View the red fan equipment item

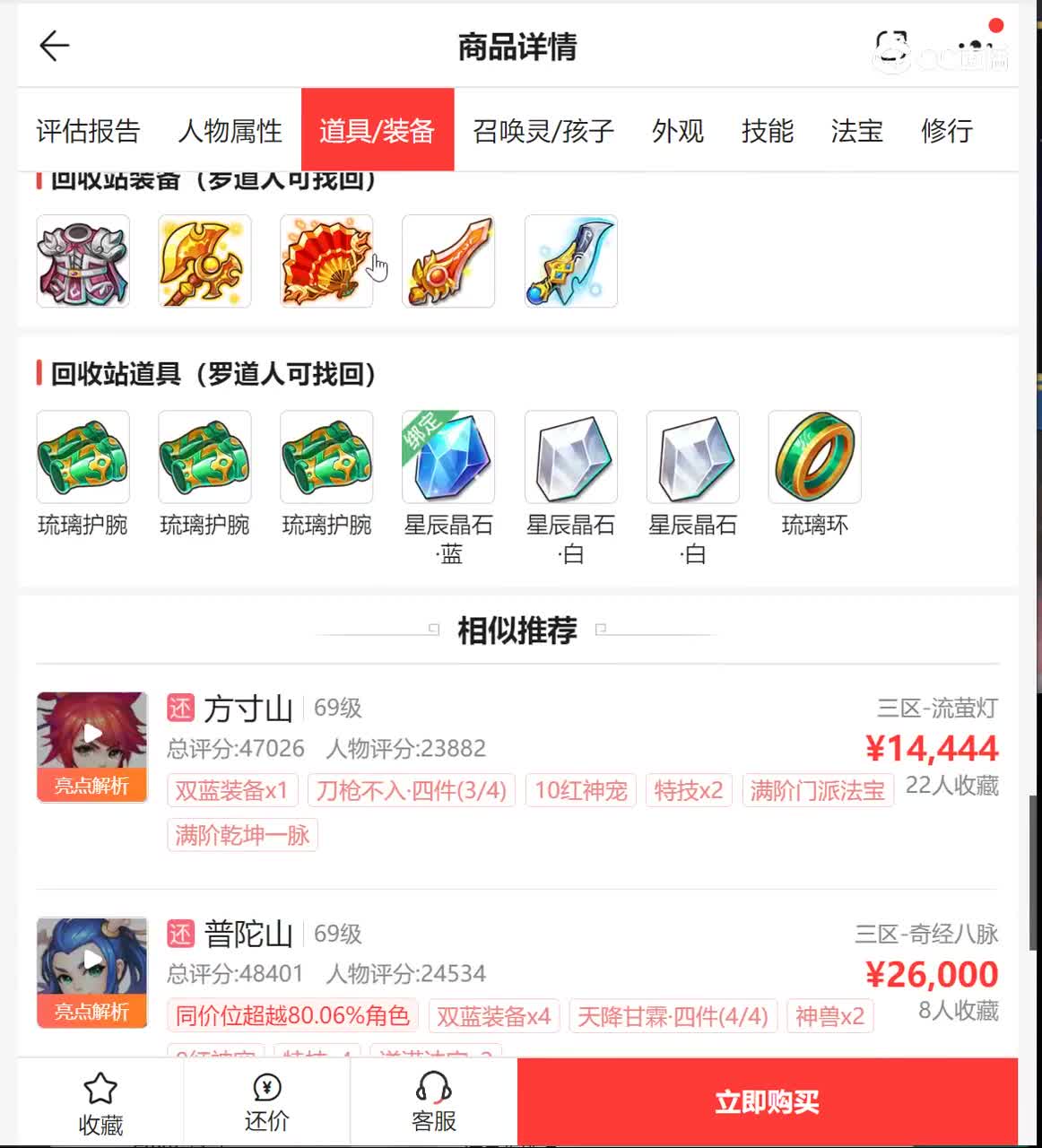[326, 261]
